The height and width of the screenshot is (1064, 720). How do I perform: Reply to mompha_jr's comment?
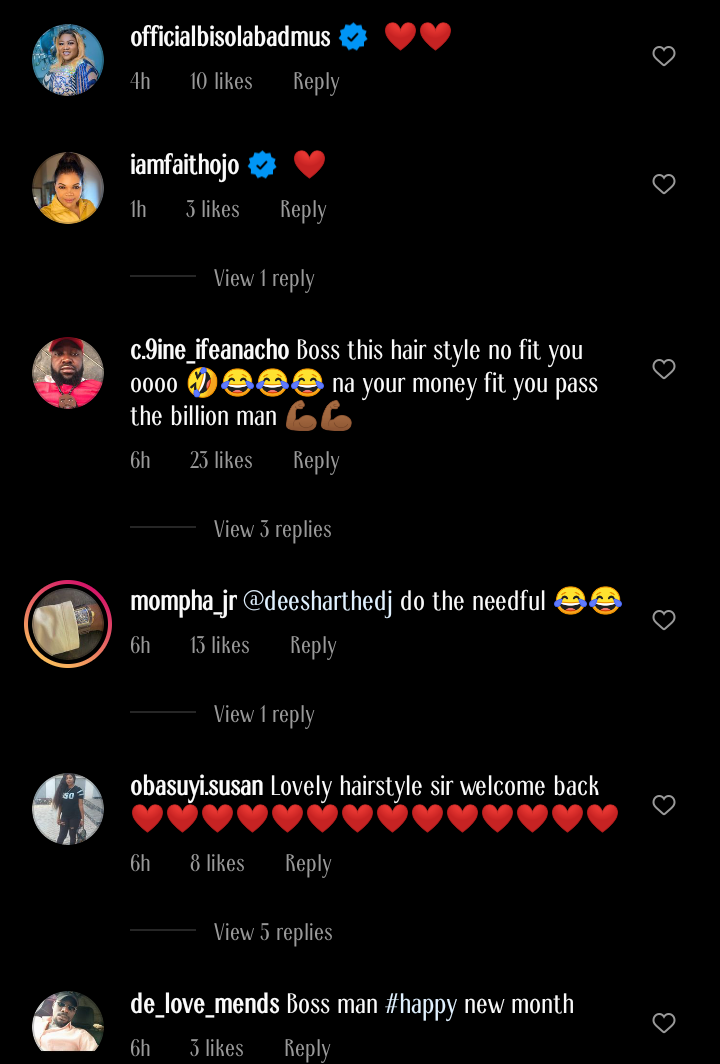(313, 646)
